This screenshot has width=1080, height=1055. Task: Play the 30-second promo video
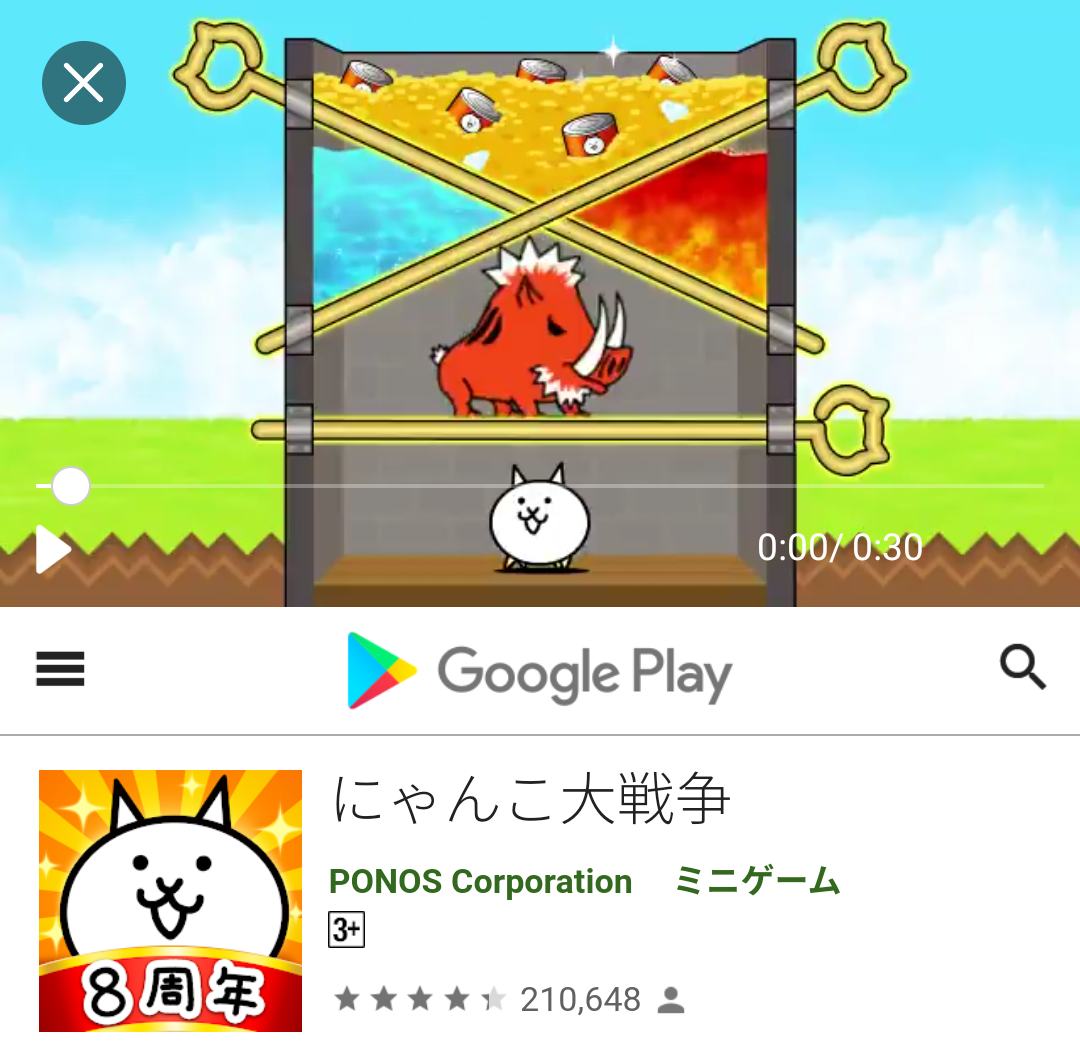[x=53, y=549]
